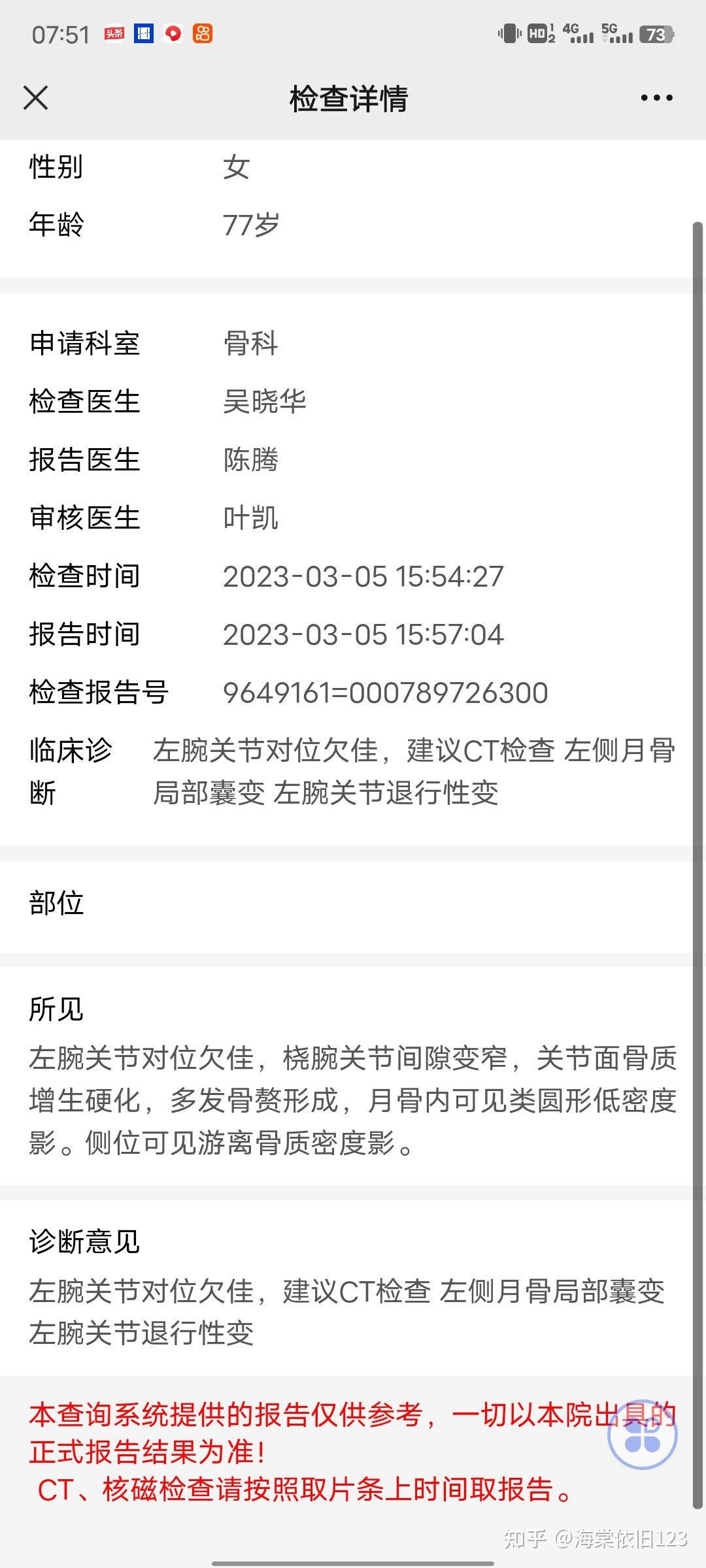
Task: Open the three-dot more options menu
Action: [x=656, y=98]
